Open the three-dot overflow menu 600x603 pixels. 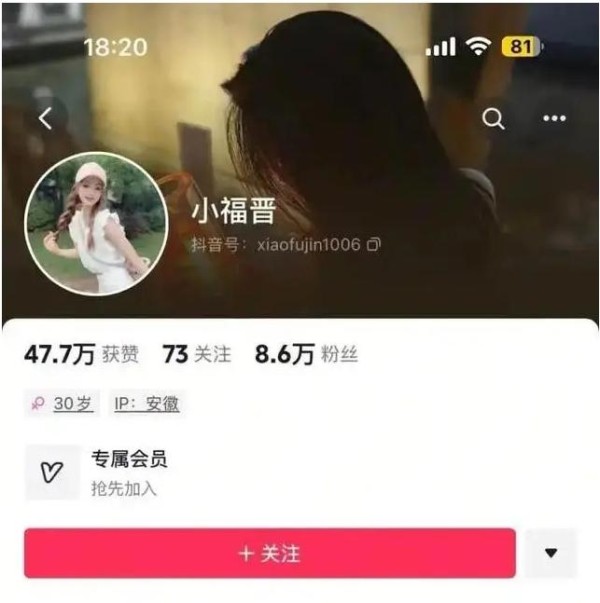coord(554,119)
